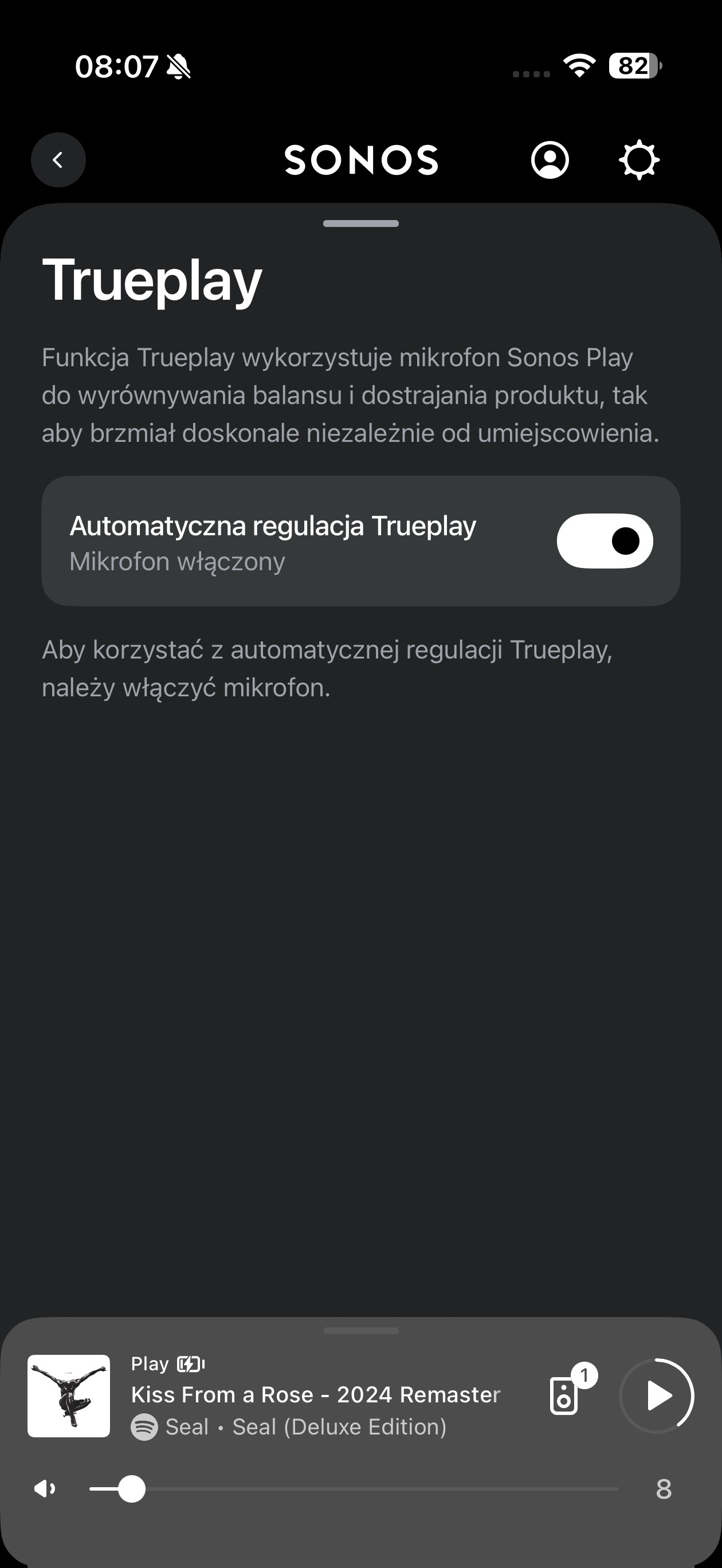
Task: Expand the now playing bar
Action: [360, 1331]
